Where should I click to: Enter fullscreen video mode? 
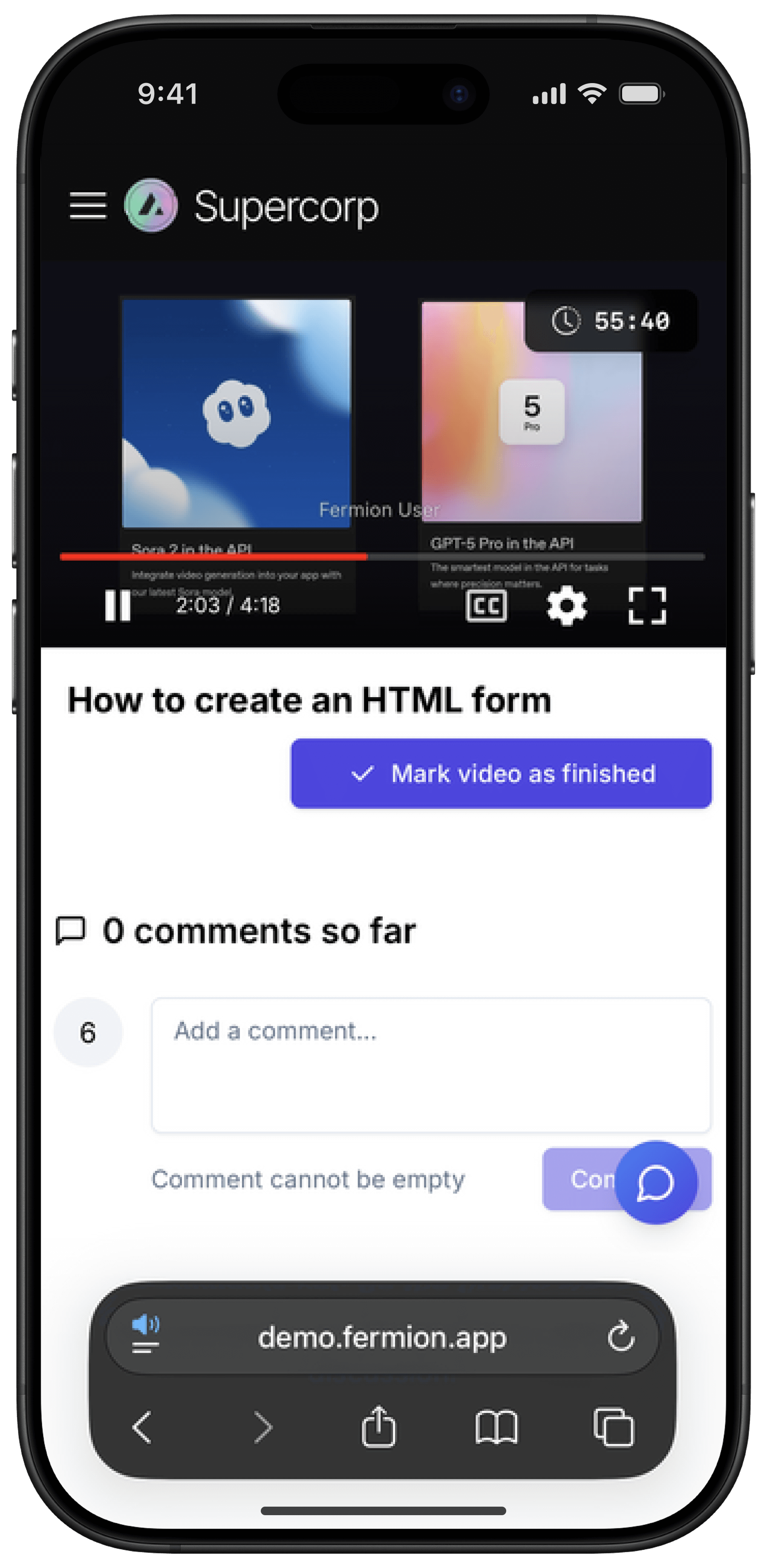(647, 605)
